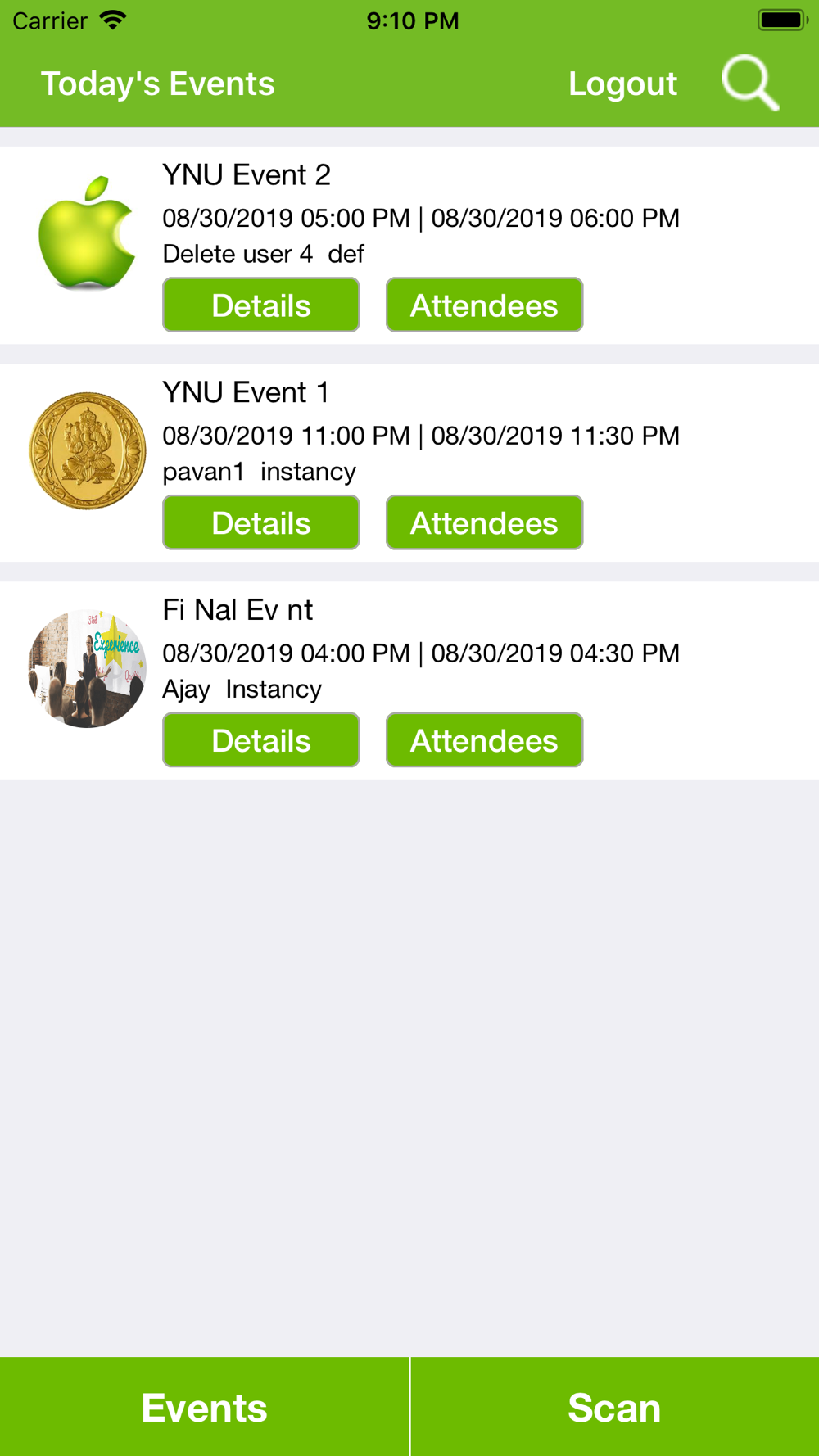View Attendees of YNU Event 2
Screen dimensions: 819x1456
click(484, 305)
